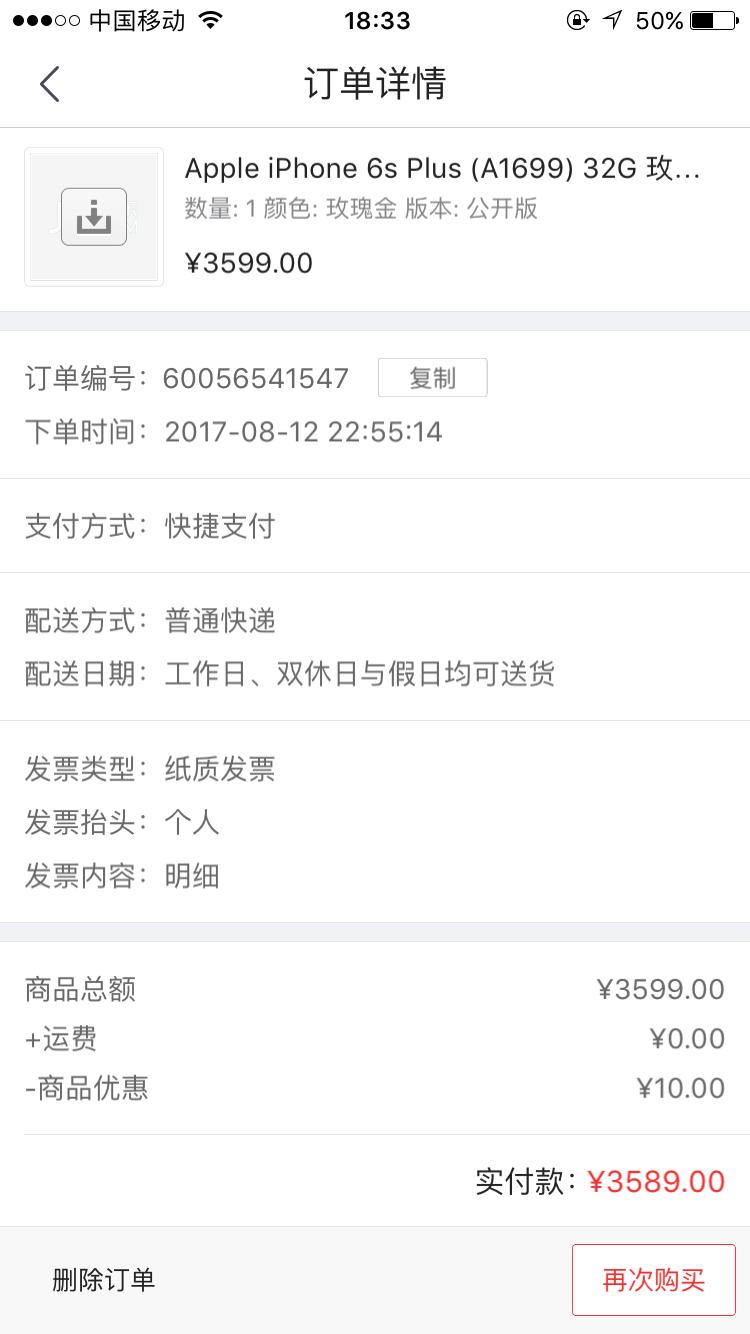Image resolution: width=750 pixels, height=1334 pixels.
Task: Tap the product image download placeholder icon
Action: point(93,216)
